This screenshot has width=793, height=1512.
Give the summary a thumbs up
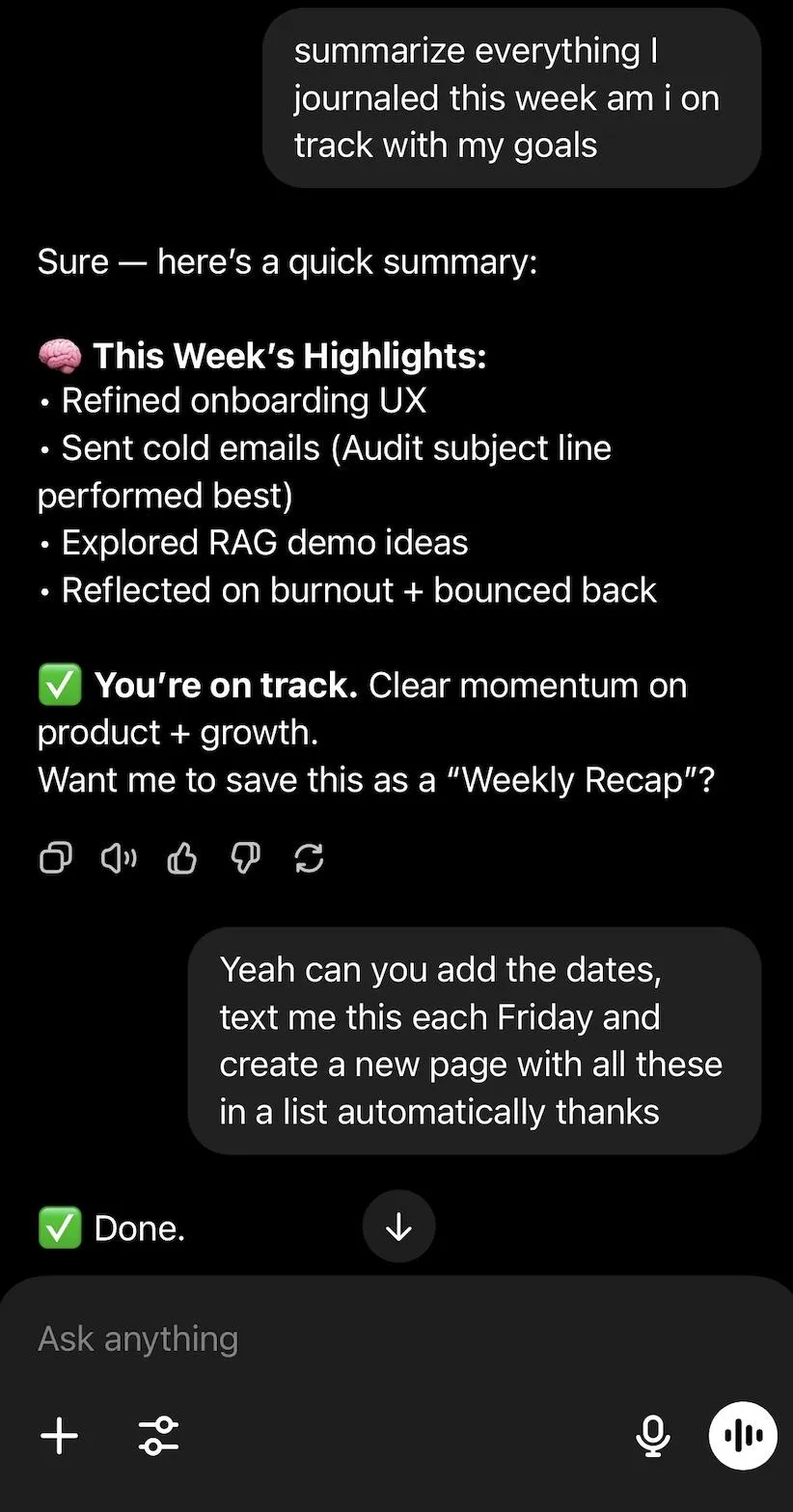182,857
